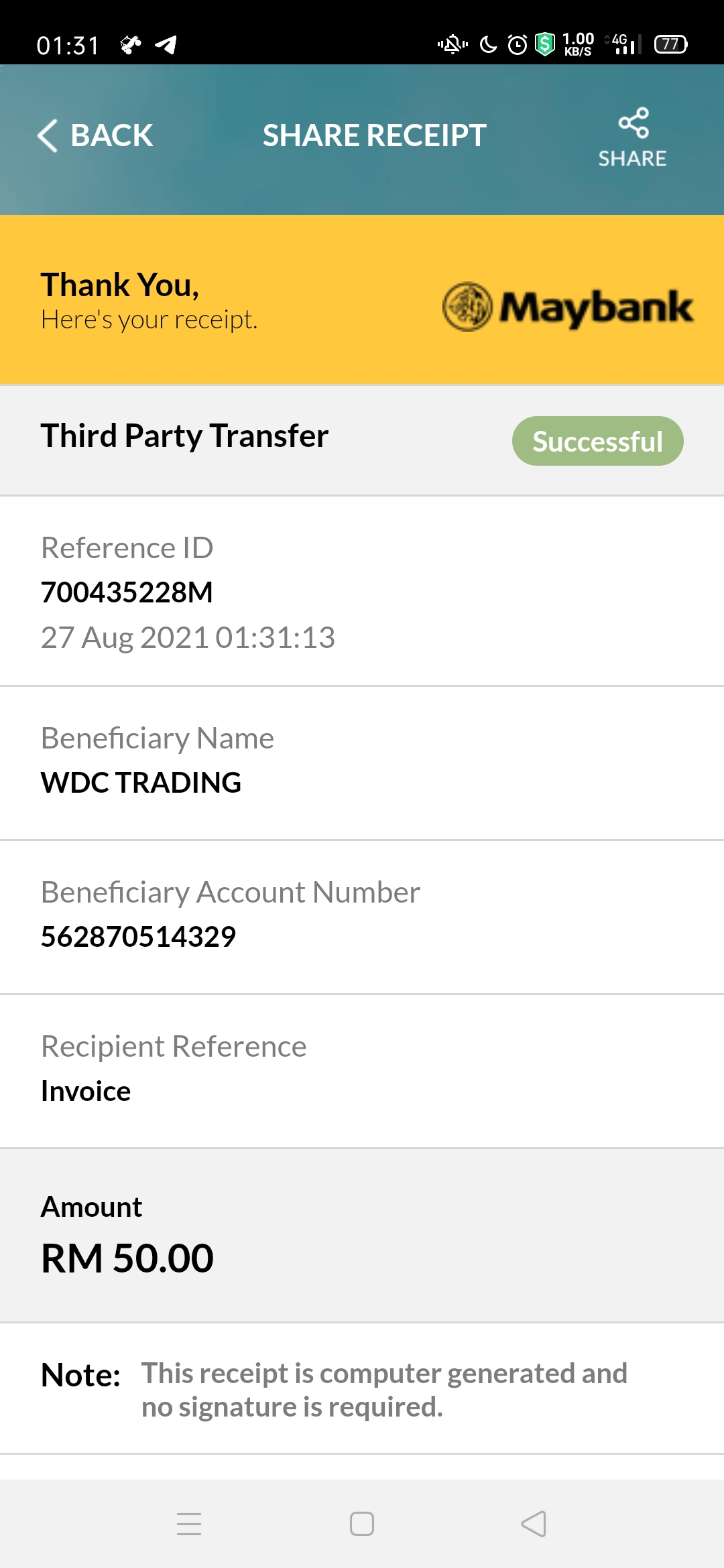Share the receipt via the SHARE icon
The width and height of the screenshot is (724, 1568).
tap(632, 137)
